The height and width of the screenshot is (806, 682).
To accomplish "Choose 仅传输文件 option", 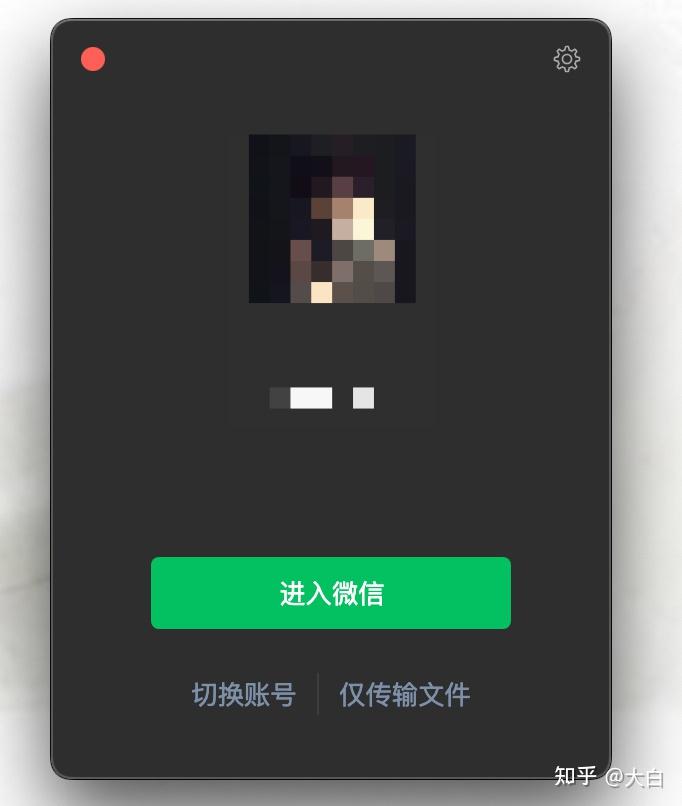I will pos(404,694).
